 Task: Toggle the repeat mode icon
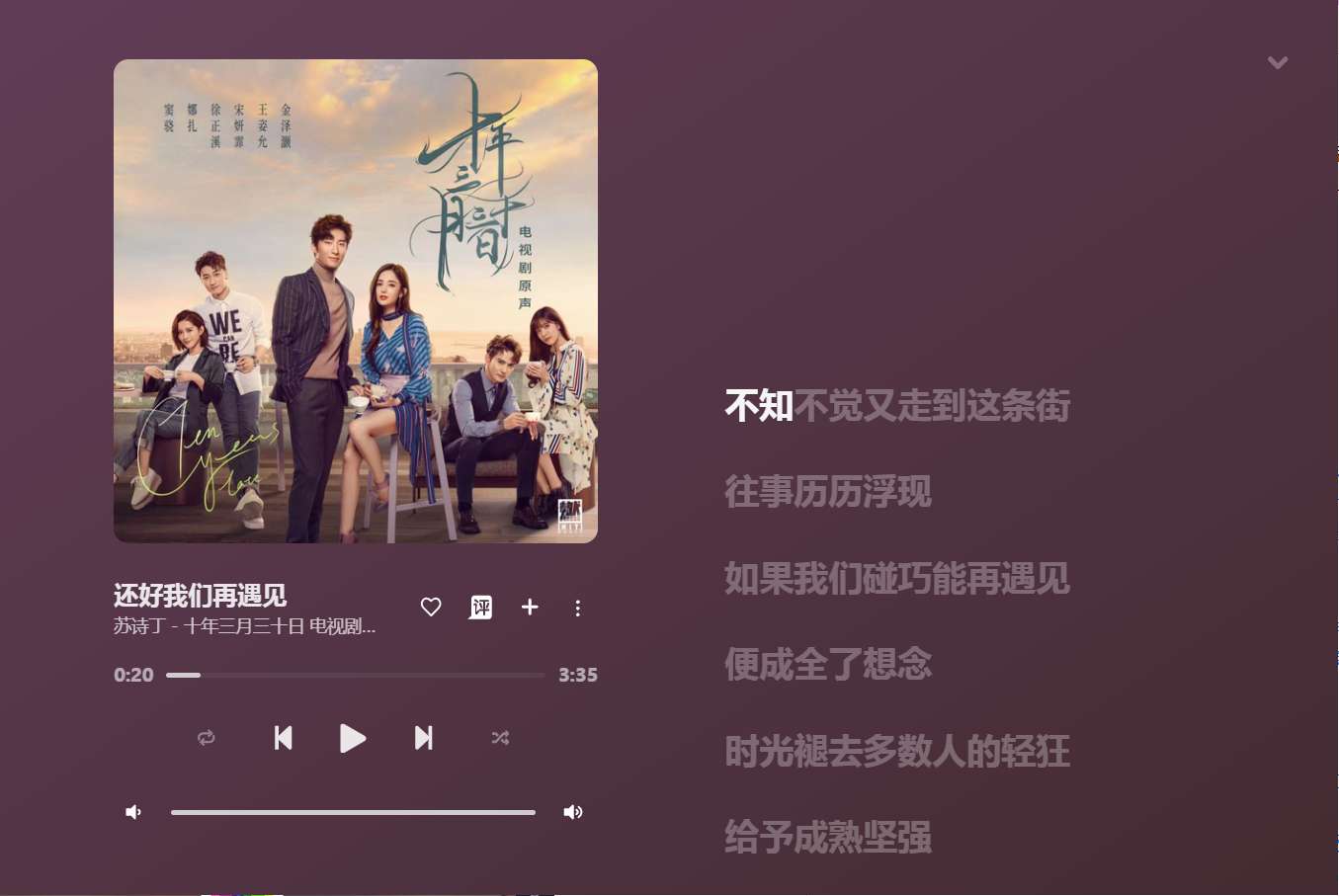[206, 738]
